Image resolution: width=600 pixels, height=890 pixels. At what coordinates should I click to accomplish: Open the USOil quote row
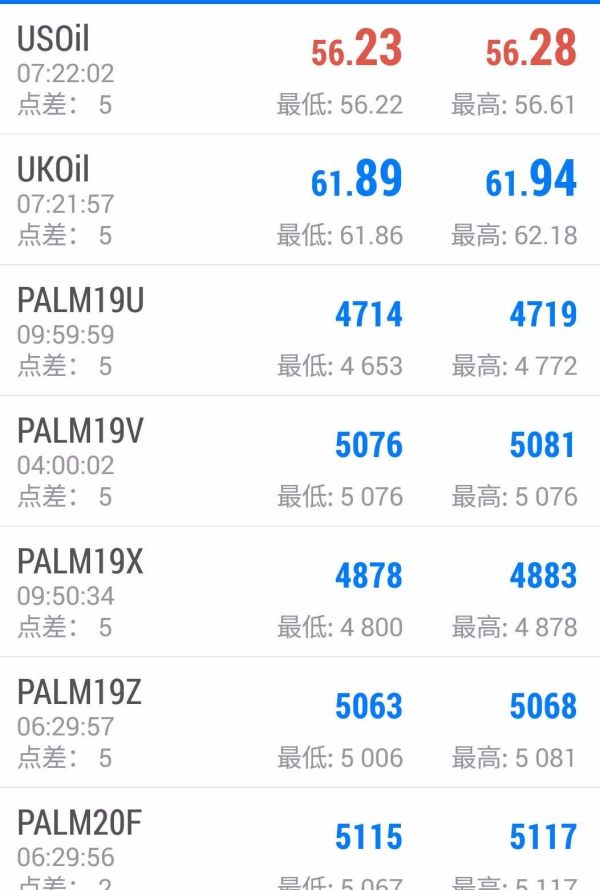pyautogui.click(x=300, y=70)
